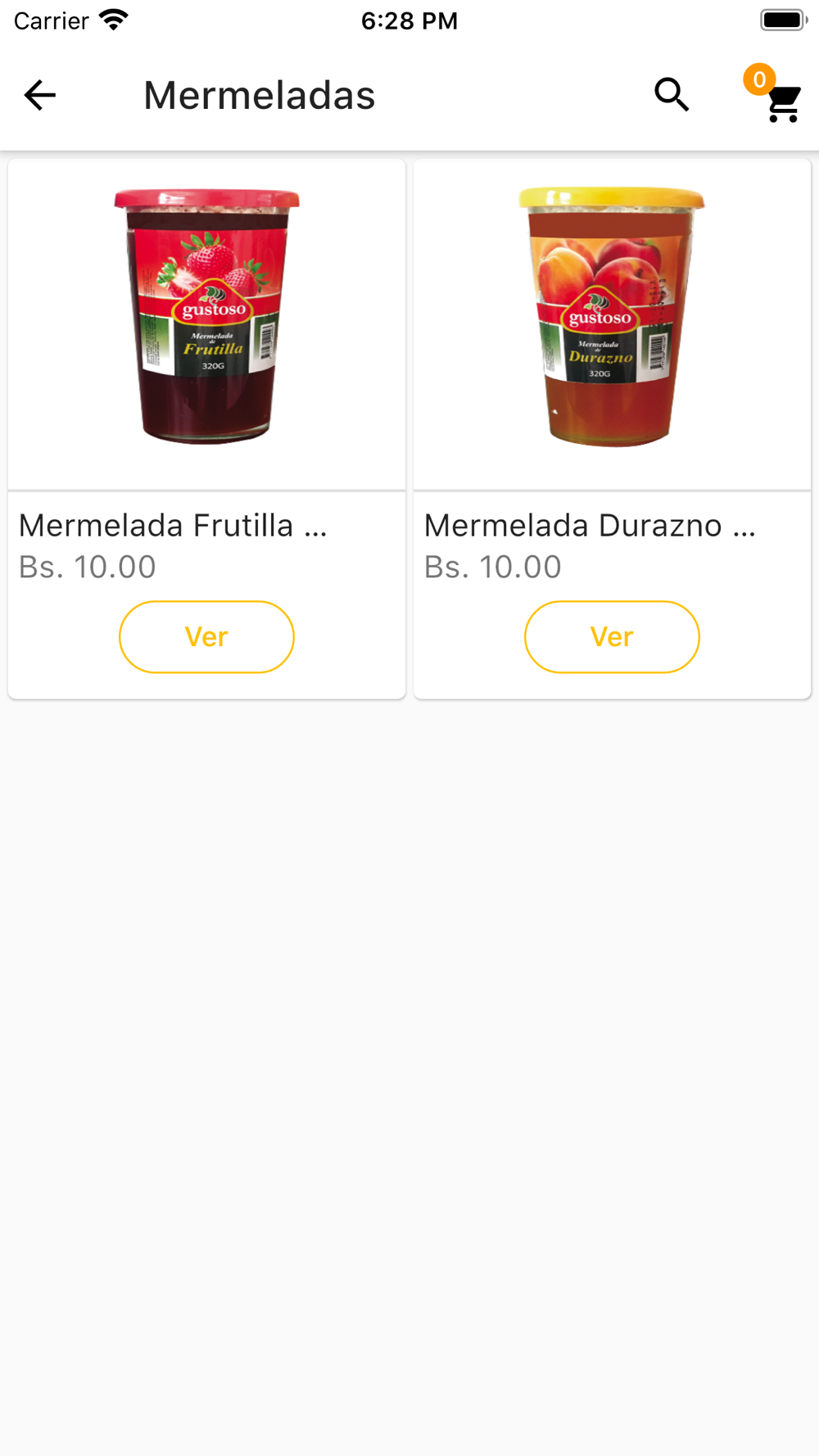Tap Ver under Mermelada Durazno
The width and height of the screenshot is (819, 1456).
coord(612,637)
